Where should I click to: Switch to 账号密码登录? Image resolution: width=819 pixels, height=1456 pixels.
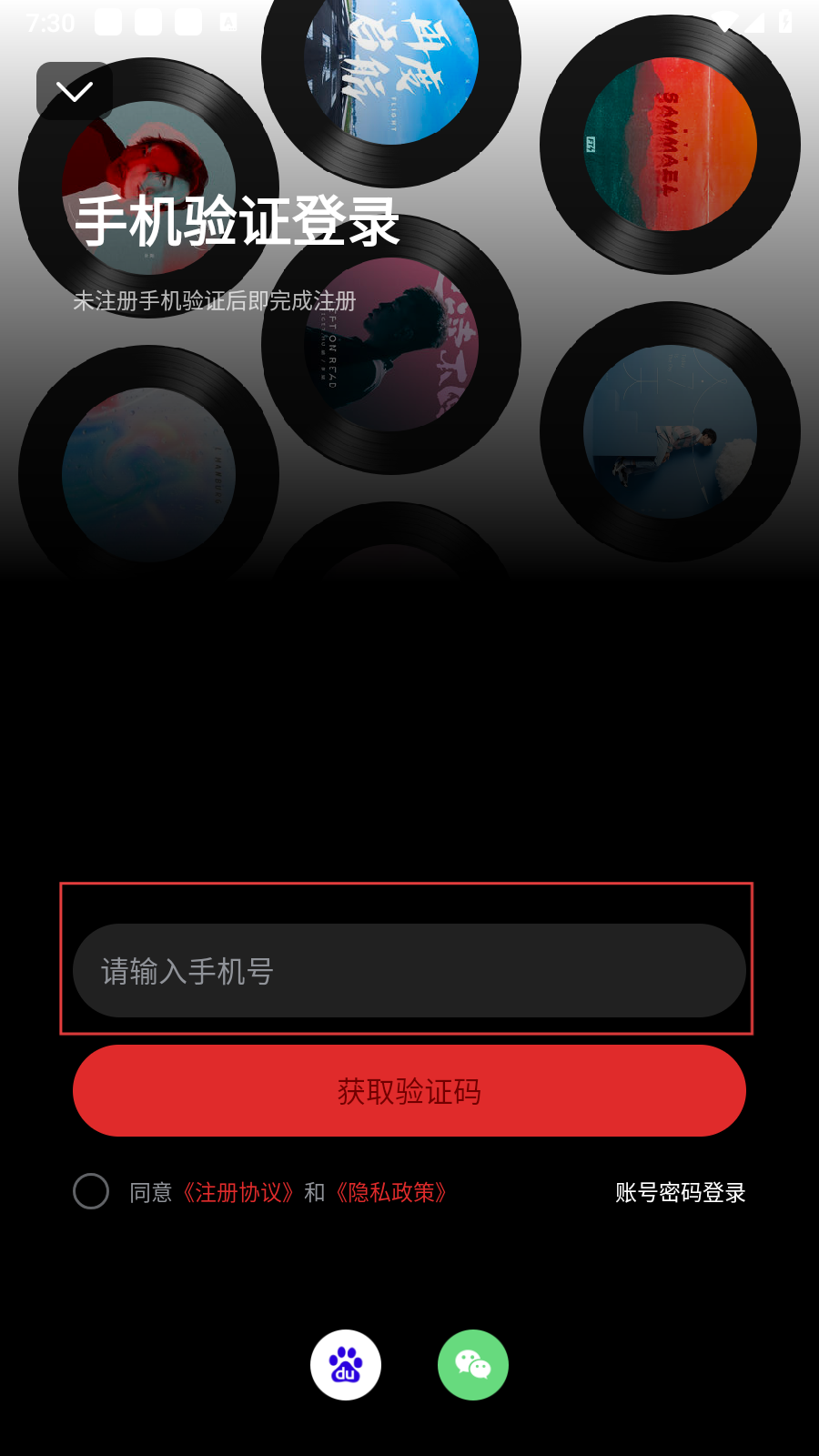pyautogui.click(x=680, y=1192)
